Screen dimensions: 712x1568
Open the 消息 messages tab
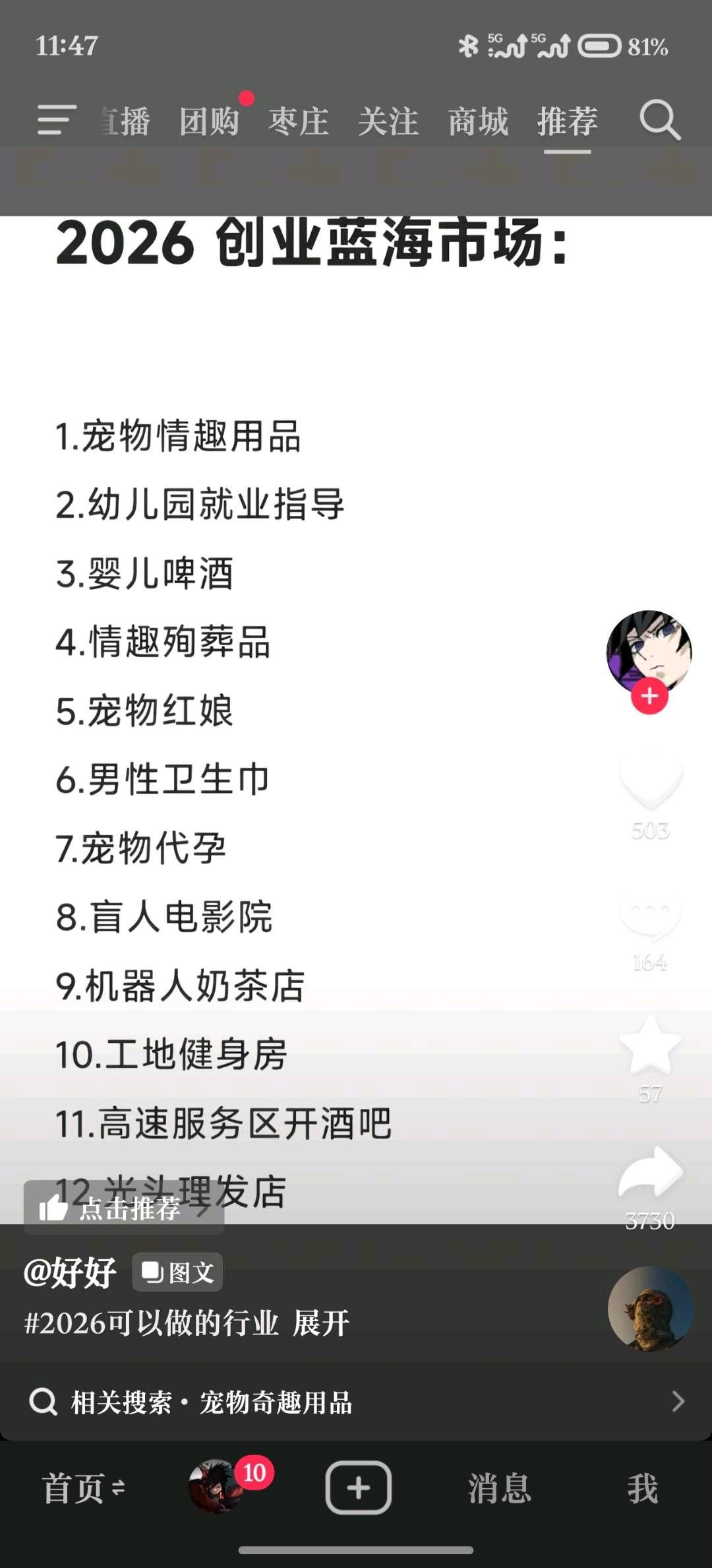(499, 1488)
